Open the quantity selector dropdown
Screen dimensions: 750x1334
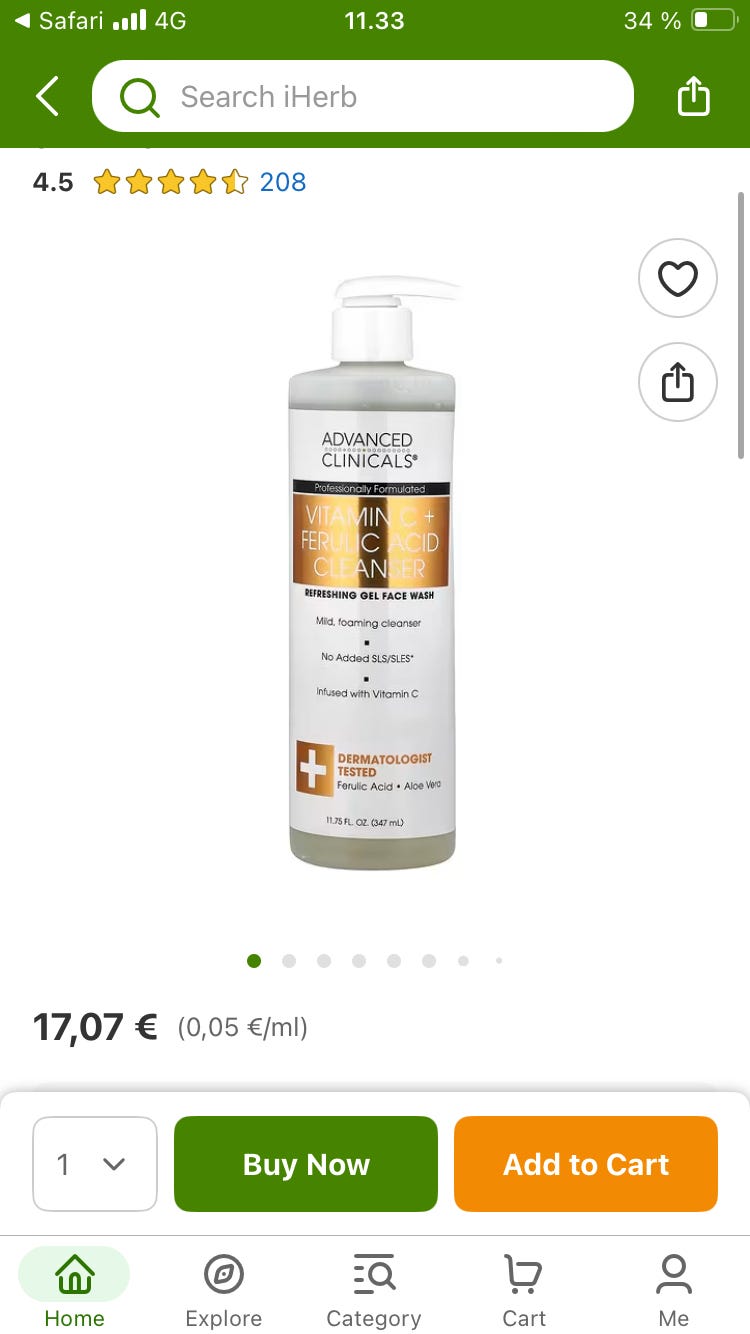click(95, 1163)
